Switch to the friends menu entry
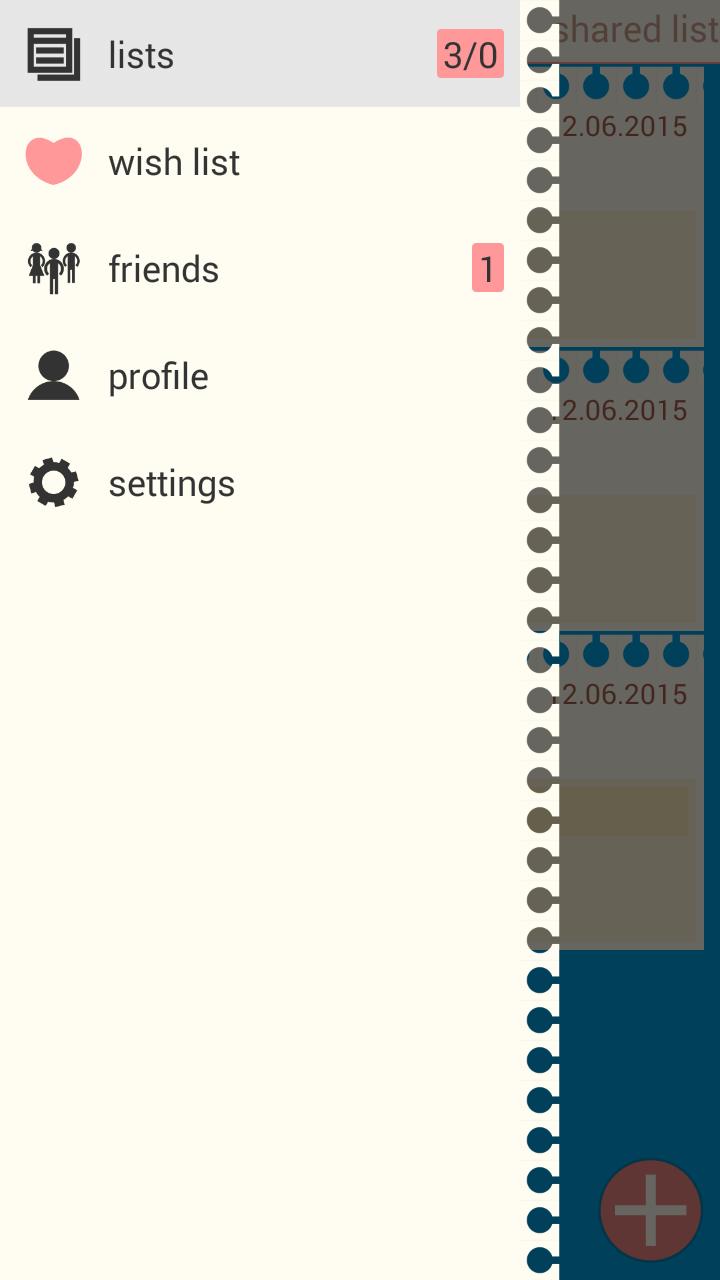 163,268
